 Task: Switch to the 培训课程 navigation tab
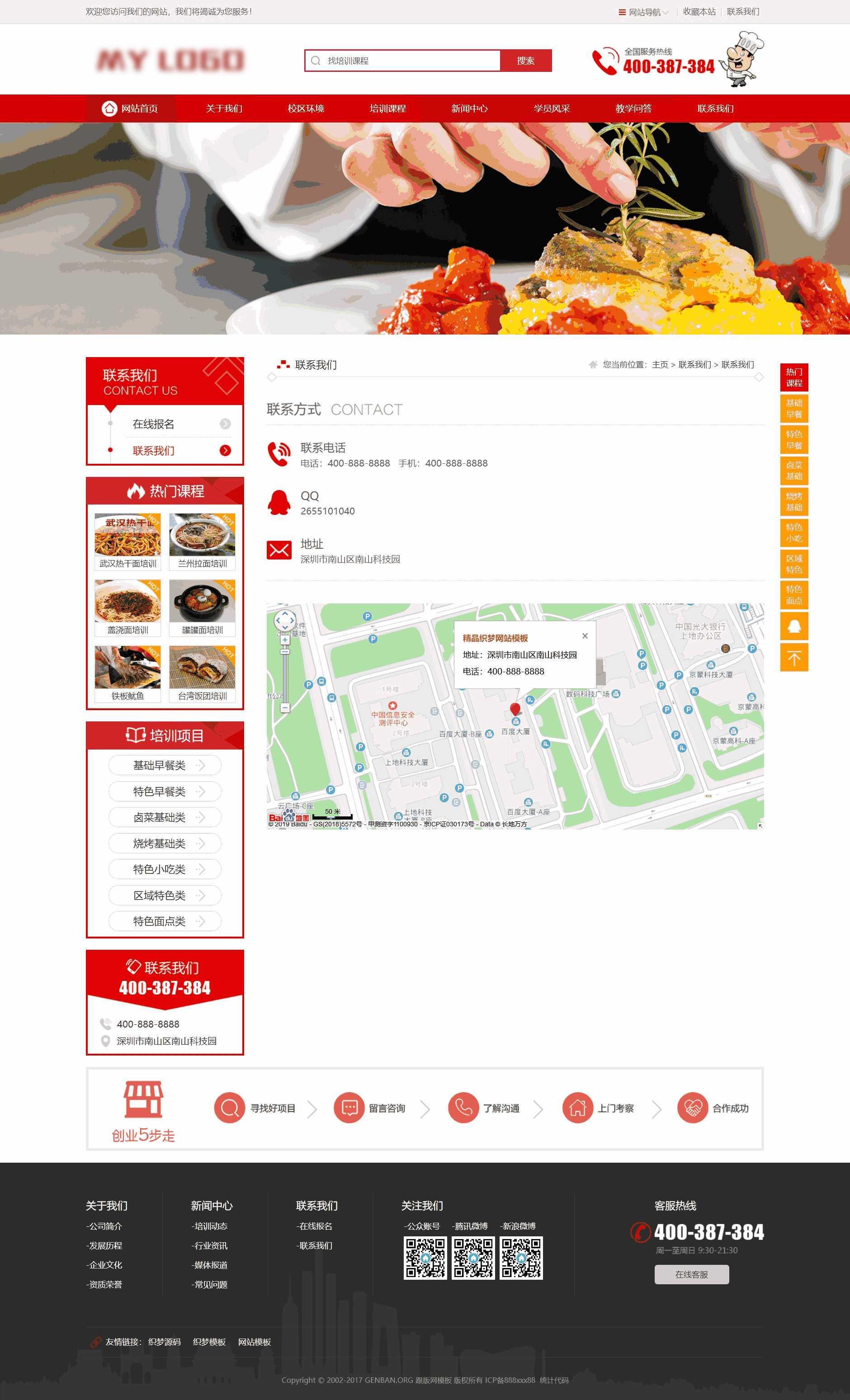[387, 108]
